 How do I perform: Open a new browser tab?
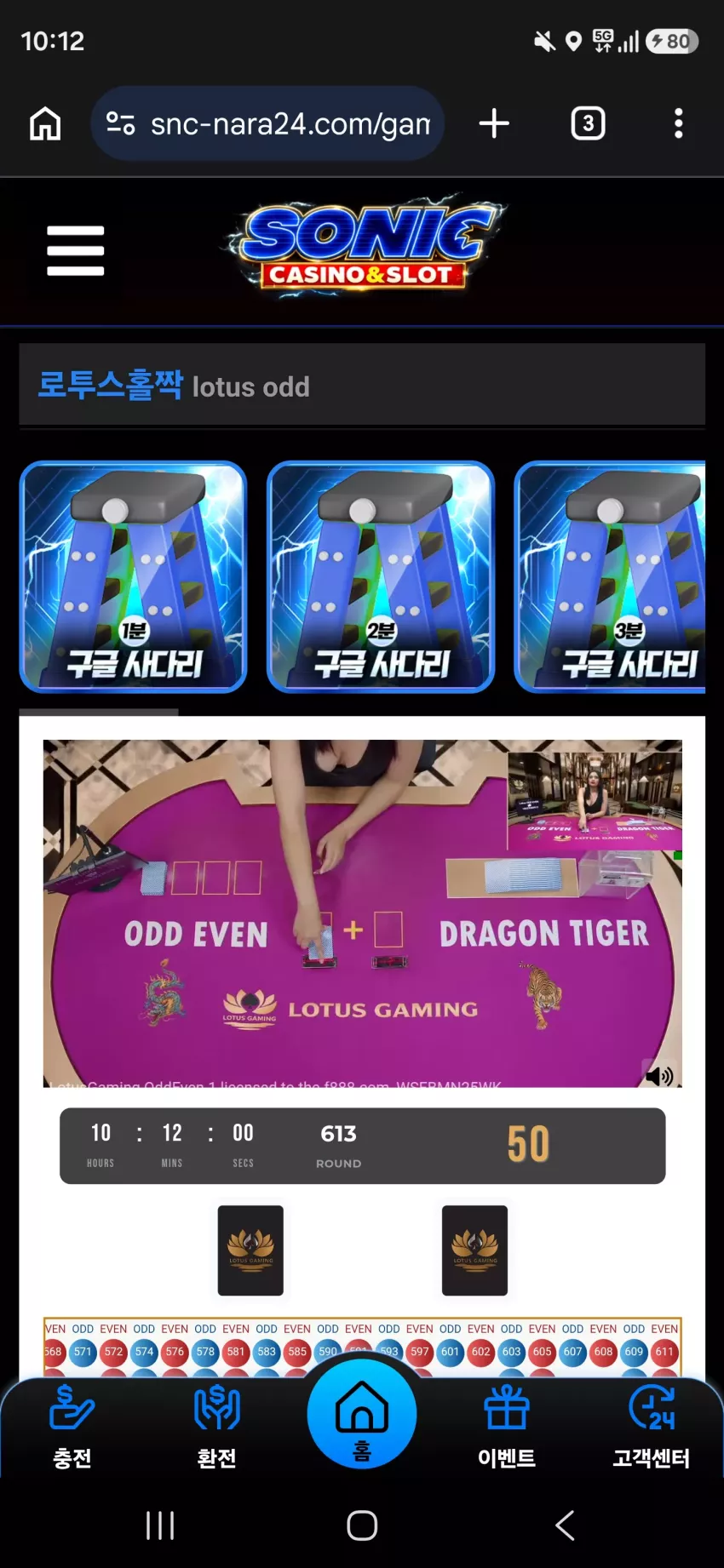[494, 123]
